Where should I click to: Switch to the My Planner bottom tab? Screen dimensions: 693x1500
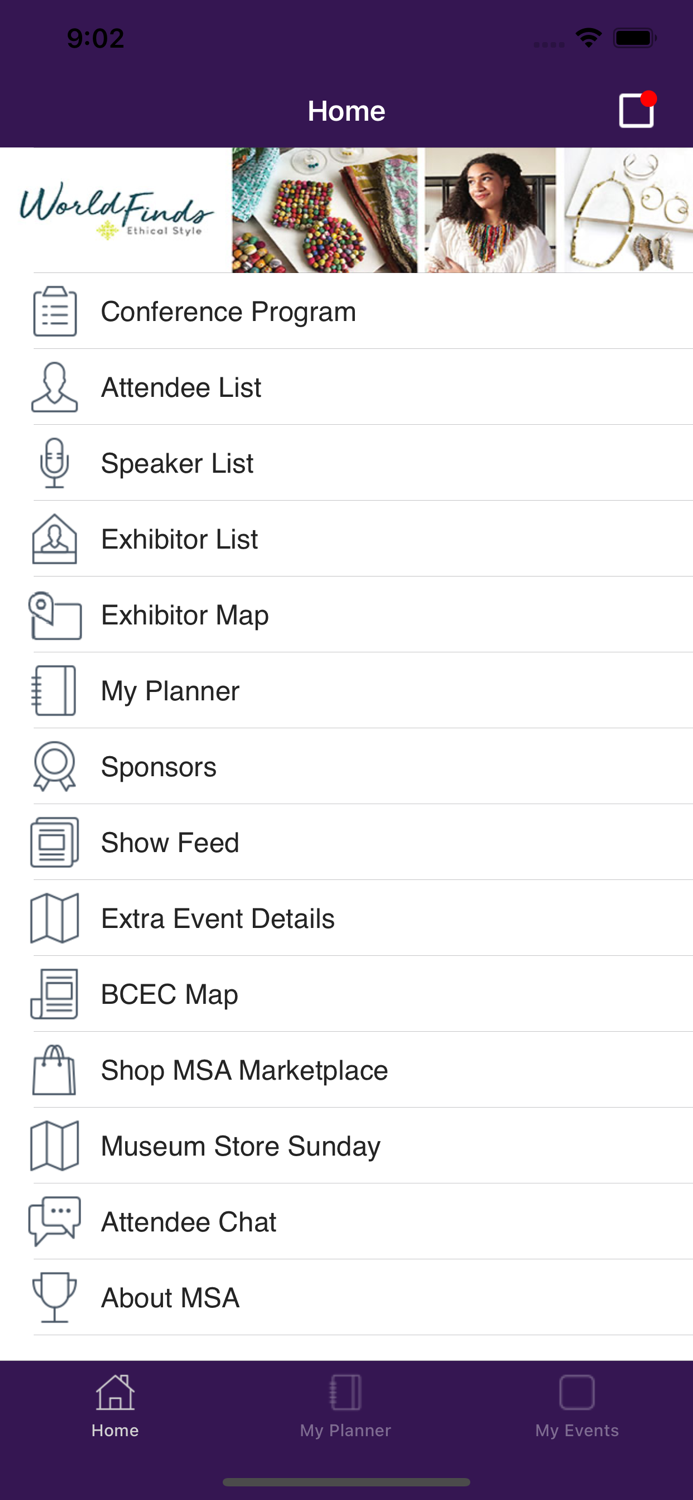345,1406
